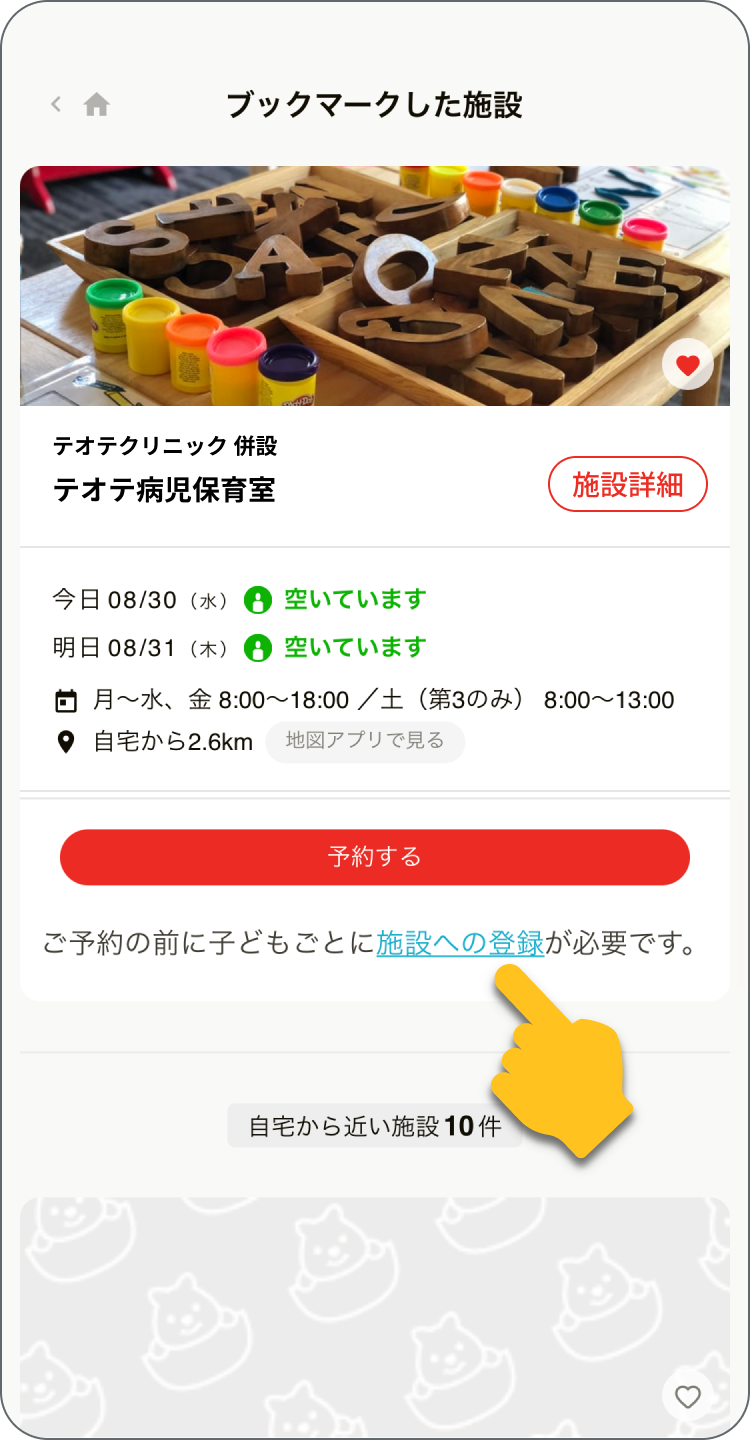The width and height of the screenshot is (750, 1440).
Task: Tap the home icon in the header
Action: (x=97, y=103)
